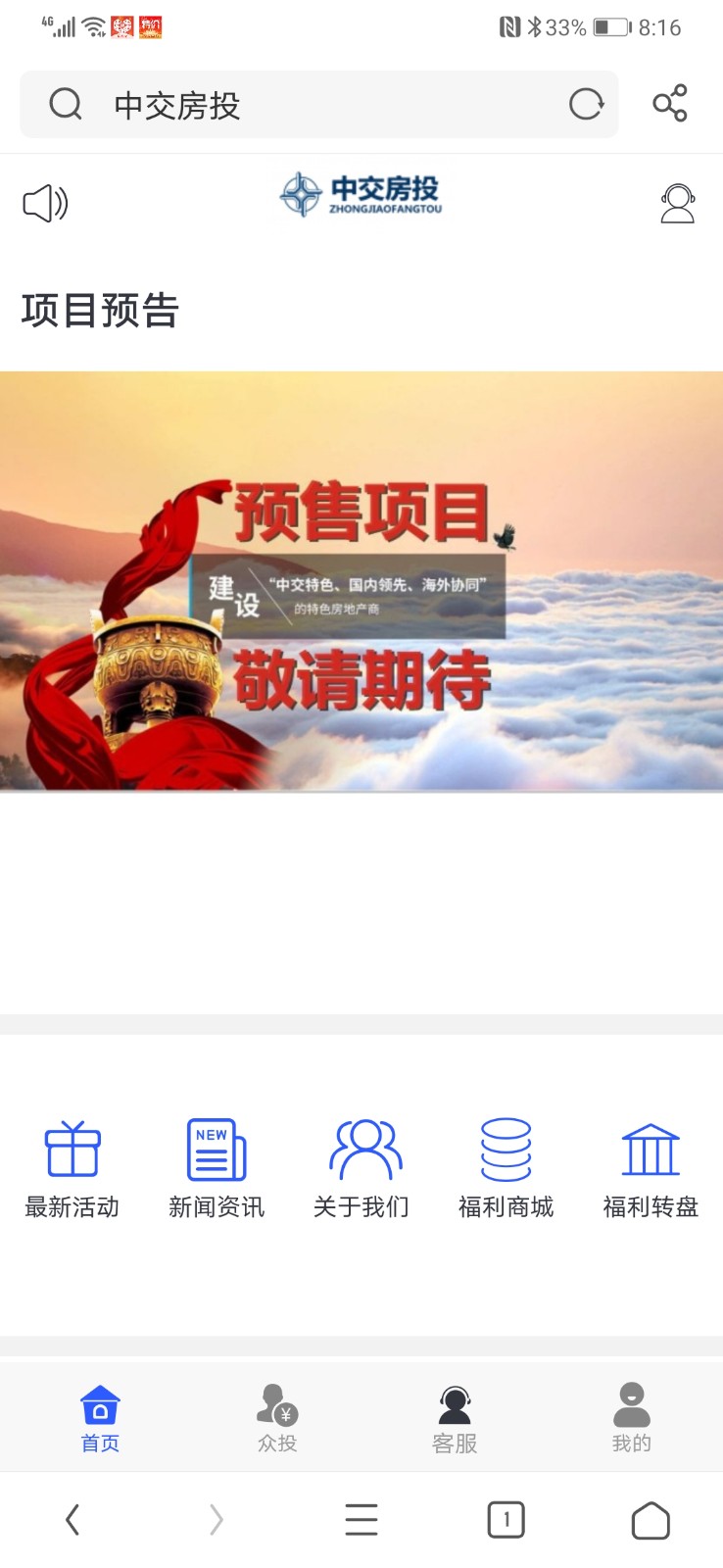
Task: View open browser tabs
Action: point(506,1520)
